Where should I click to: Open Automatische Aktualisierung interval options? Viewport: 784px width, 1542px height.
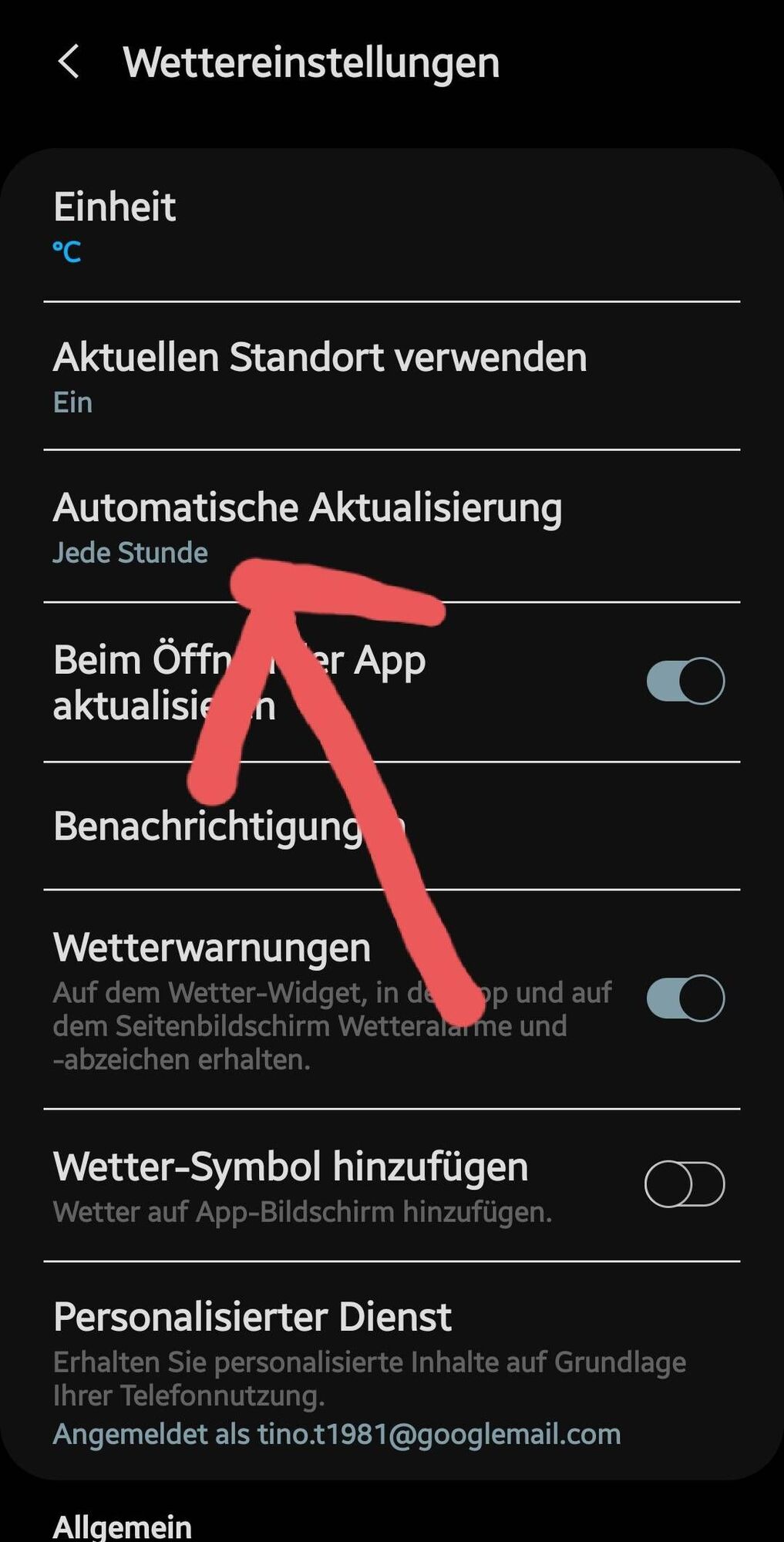pyautogui.click(x=307, y=526)
